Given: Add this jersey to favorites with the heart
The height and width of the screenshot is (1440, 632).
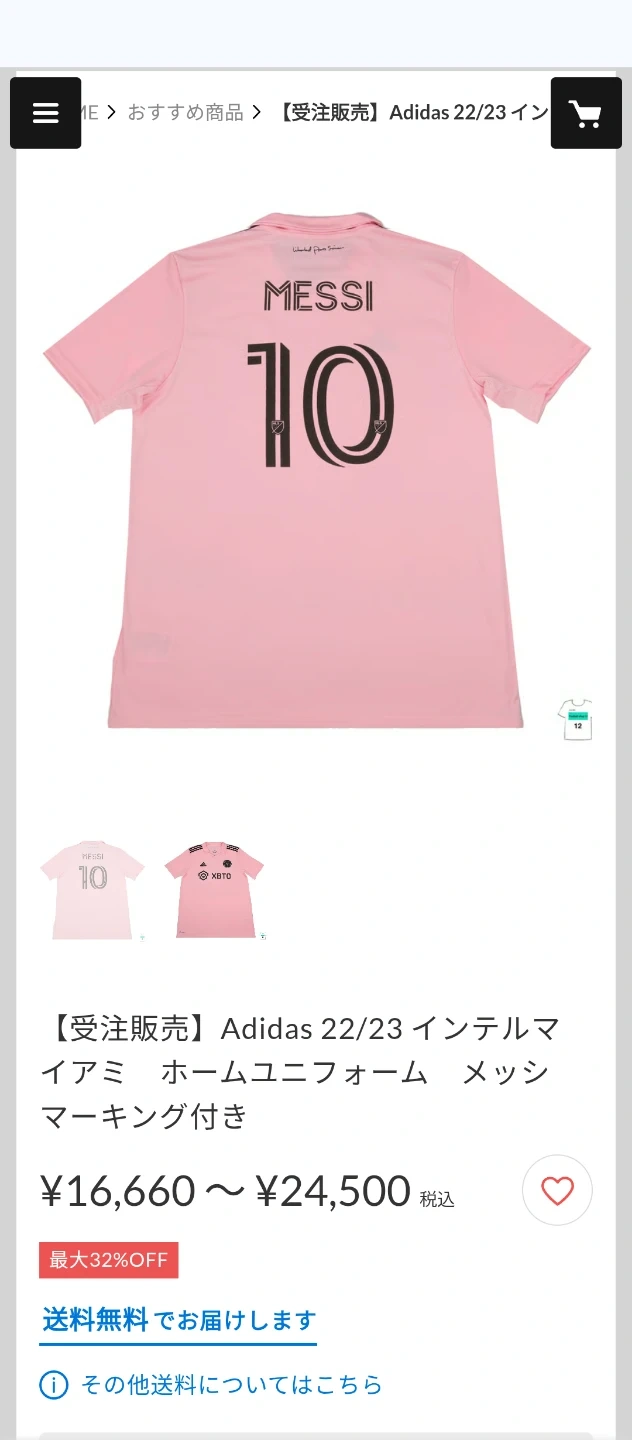Looking at the screenshot, I should [x=557, y=1190].
